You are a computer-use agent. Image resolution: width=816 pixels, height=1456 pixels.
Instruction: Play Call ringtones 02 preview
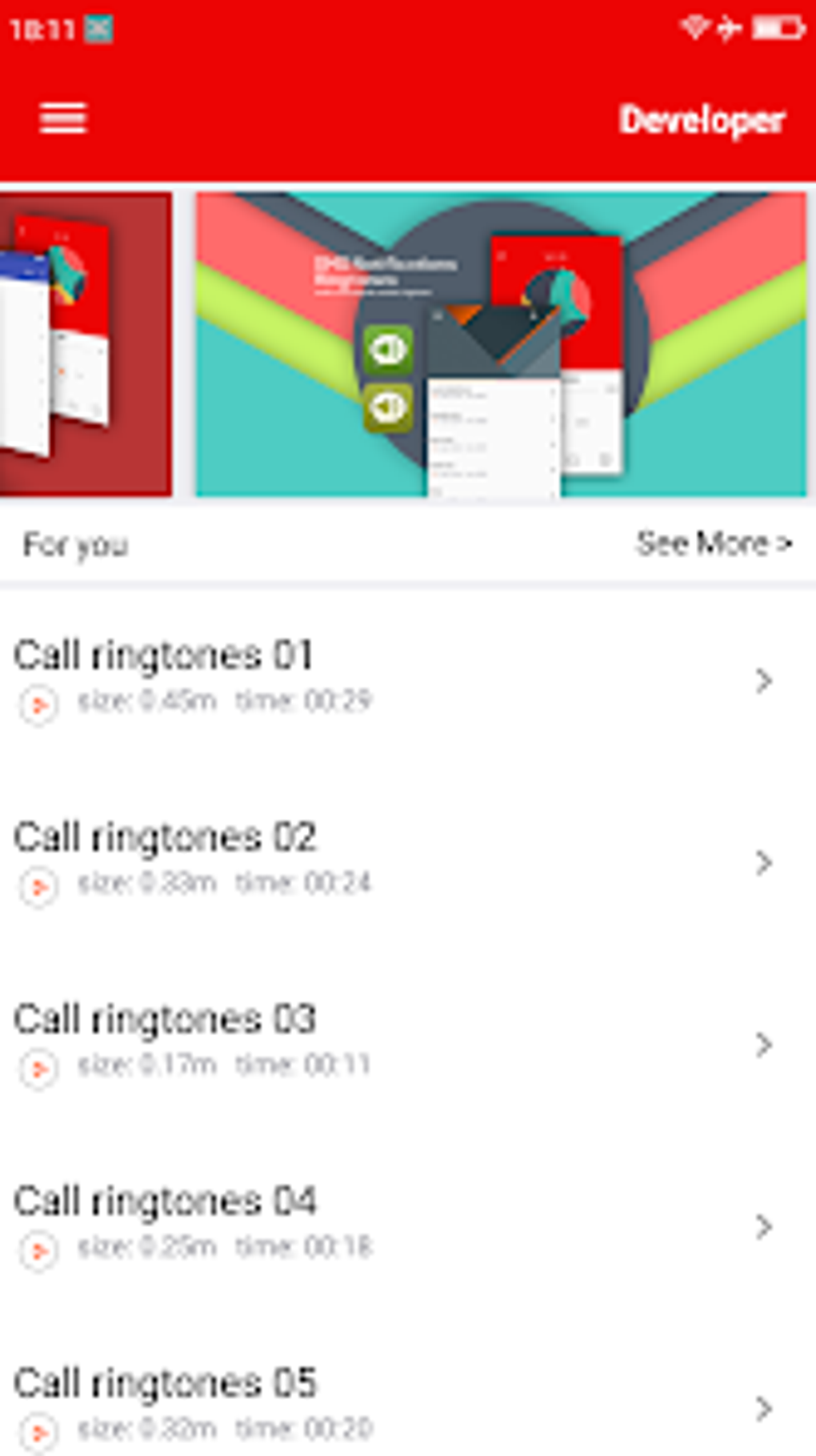click(x=39, y=887)
